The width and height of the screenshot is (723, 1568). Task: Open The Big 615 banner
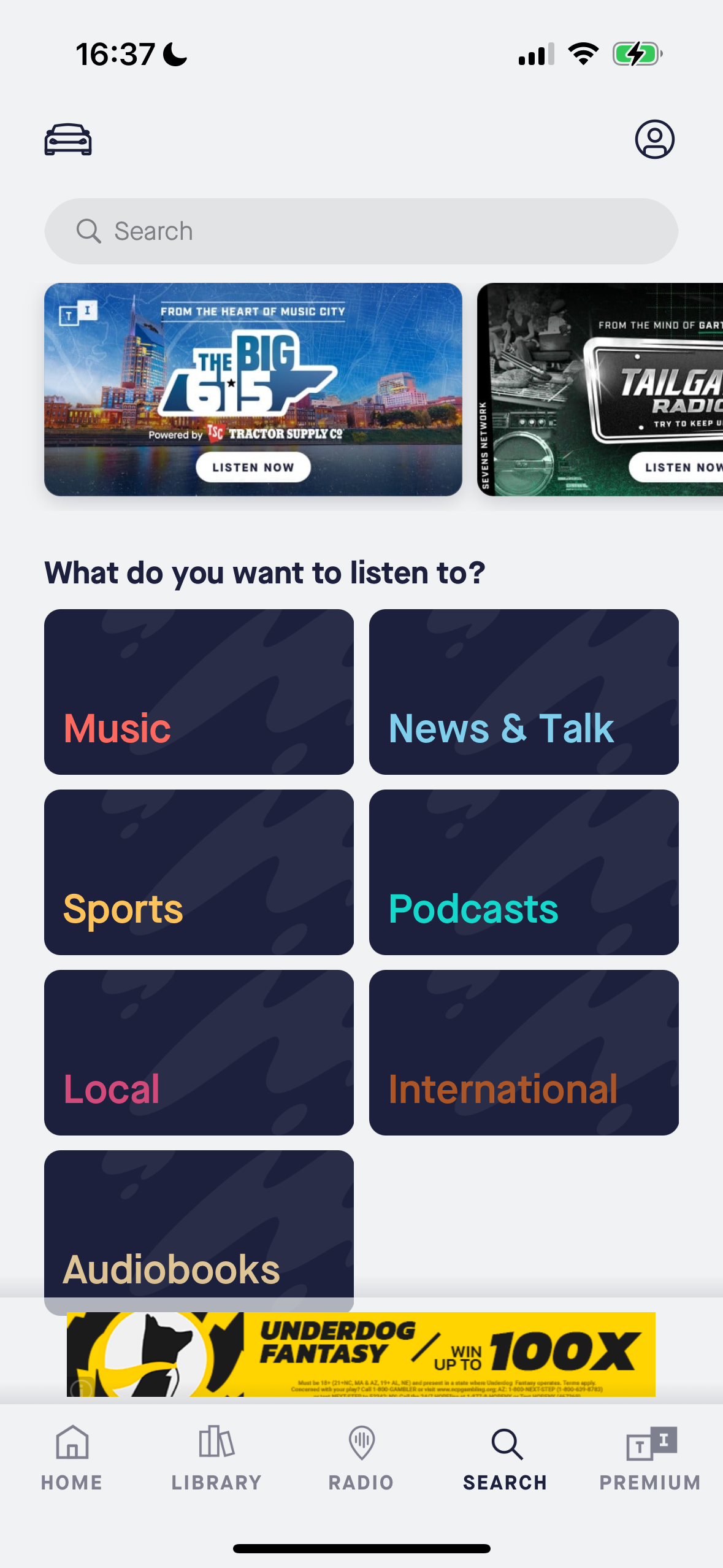click(253, 389)
